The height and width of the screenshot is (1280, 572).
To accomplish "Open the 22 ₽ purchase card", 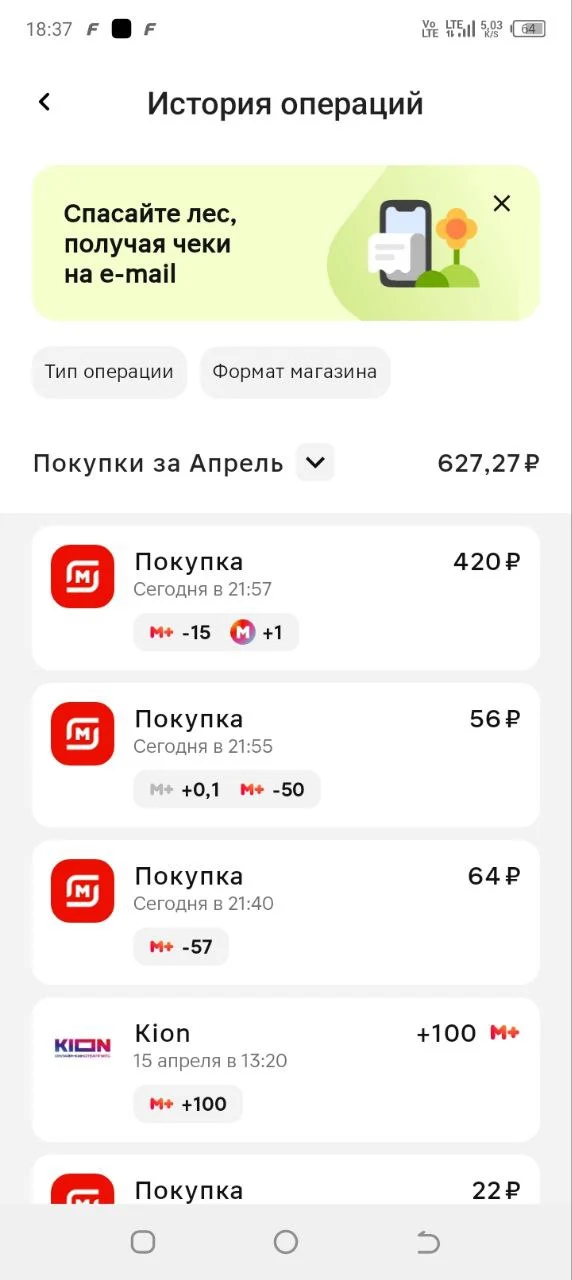I will coord(286,1180).
